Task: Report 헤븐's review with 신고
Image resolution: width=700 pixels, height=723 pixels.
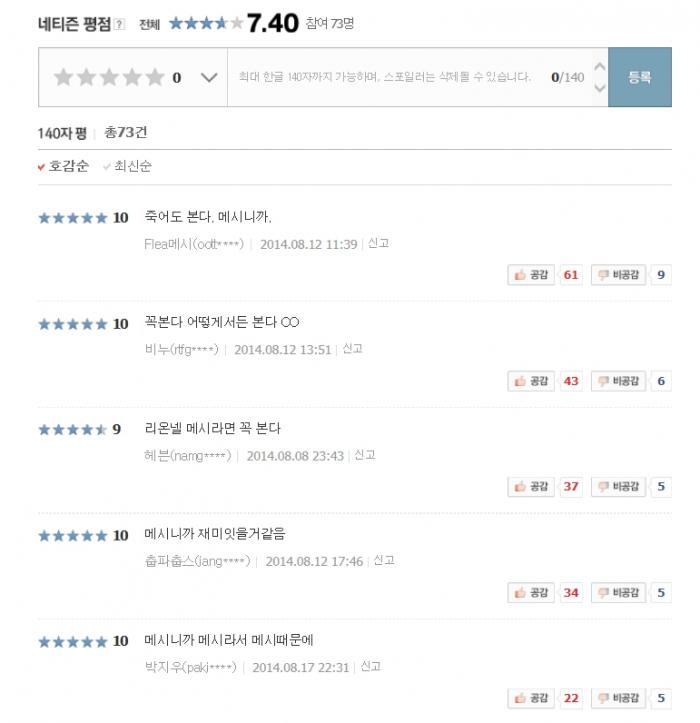Action: pyautogui.click(x=365, y=455)
